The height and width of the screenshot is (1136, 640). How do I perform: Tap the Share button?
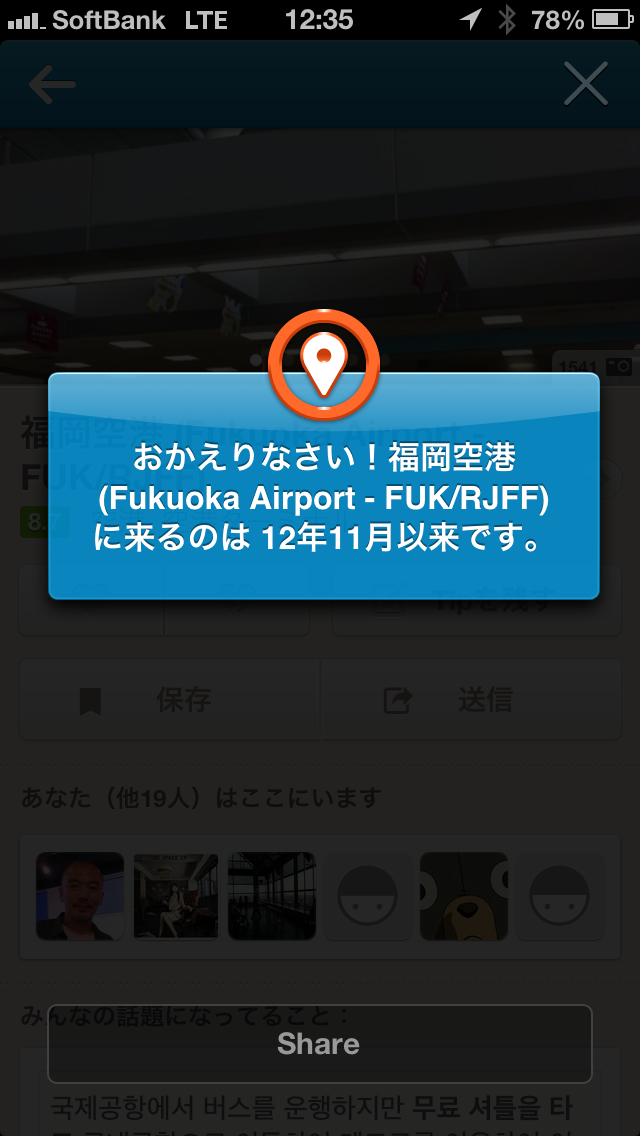[x=319, y=1044]
